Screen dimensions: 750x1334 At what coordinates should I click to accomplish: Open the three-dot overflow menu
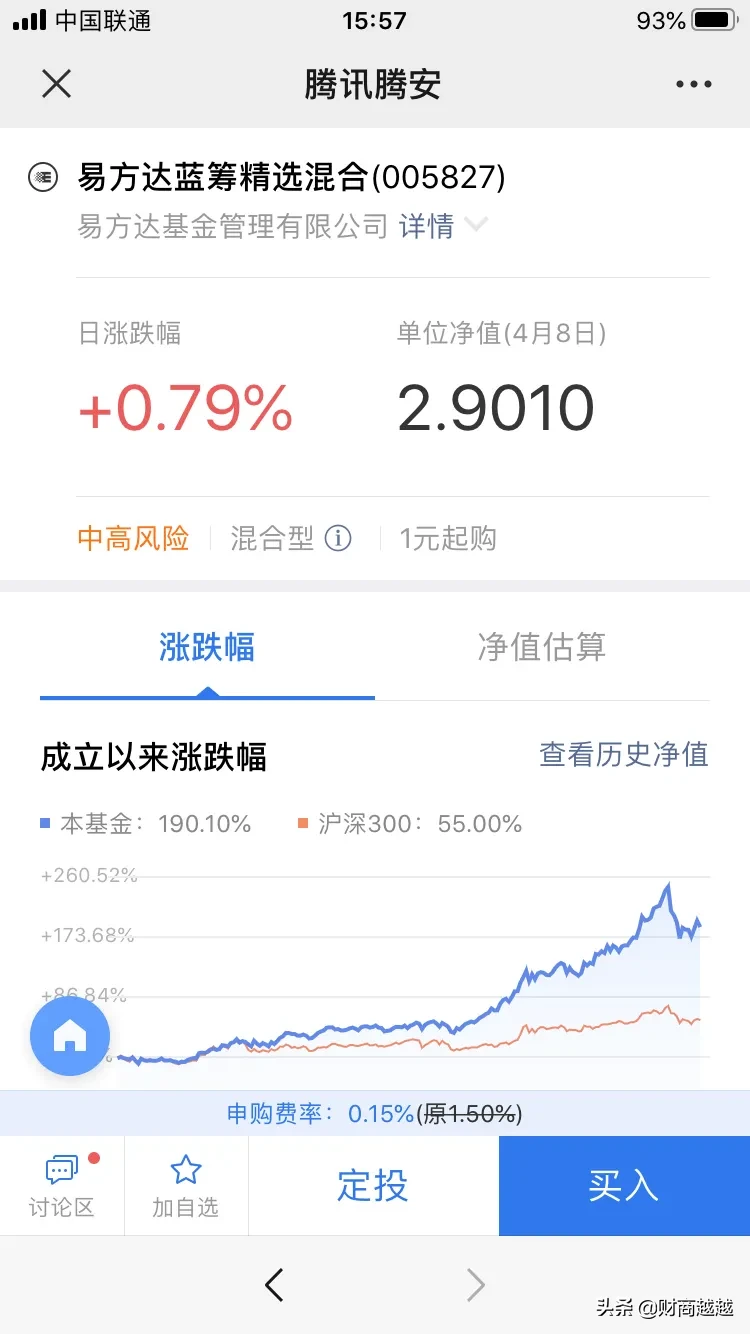click(x=694, y=85)
